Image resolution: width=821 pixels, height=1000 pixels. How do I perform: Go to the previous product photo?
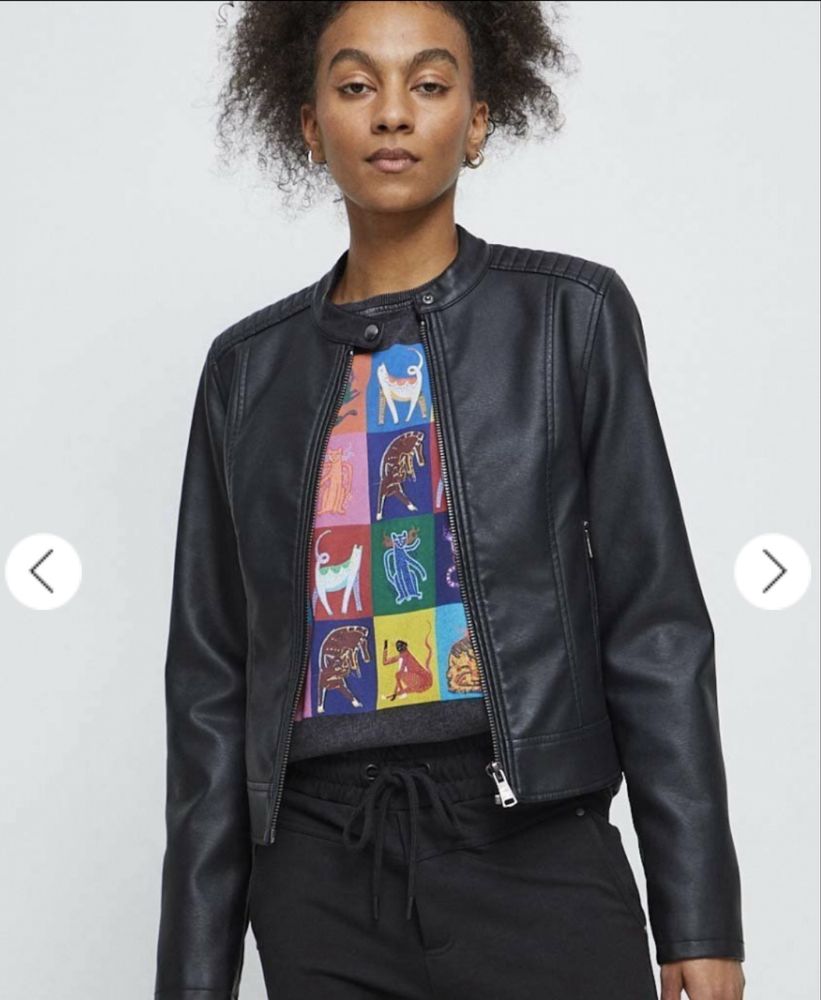[x=43, y=571]
